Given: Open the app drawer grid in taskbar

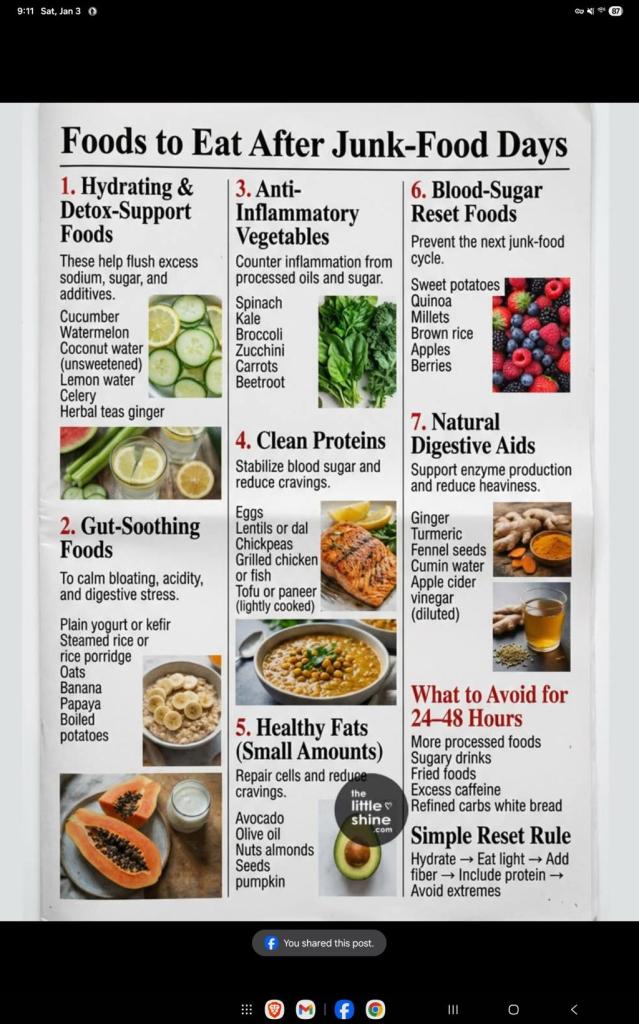Looking at the screenshot, I should pyautogui.click(x=247, y=1009).
